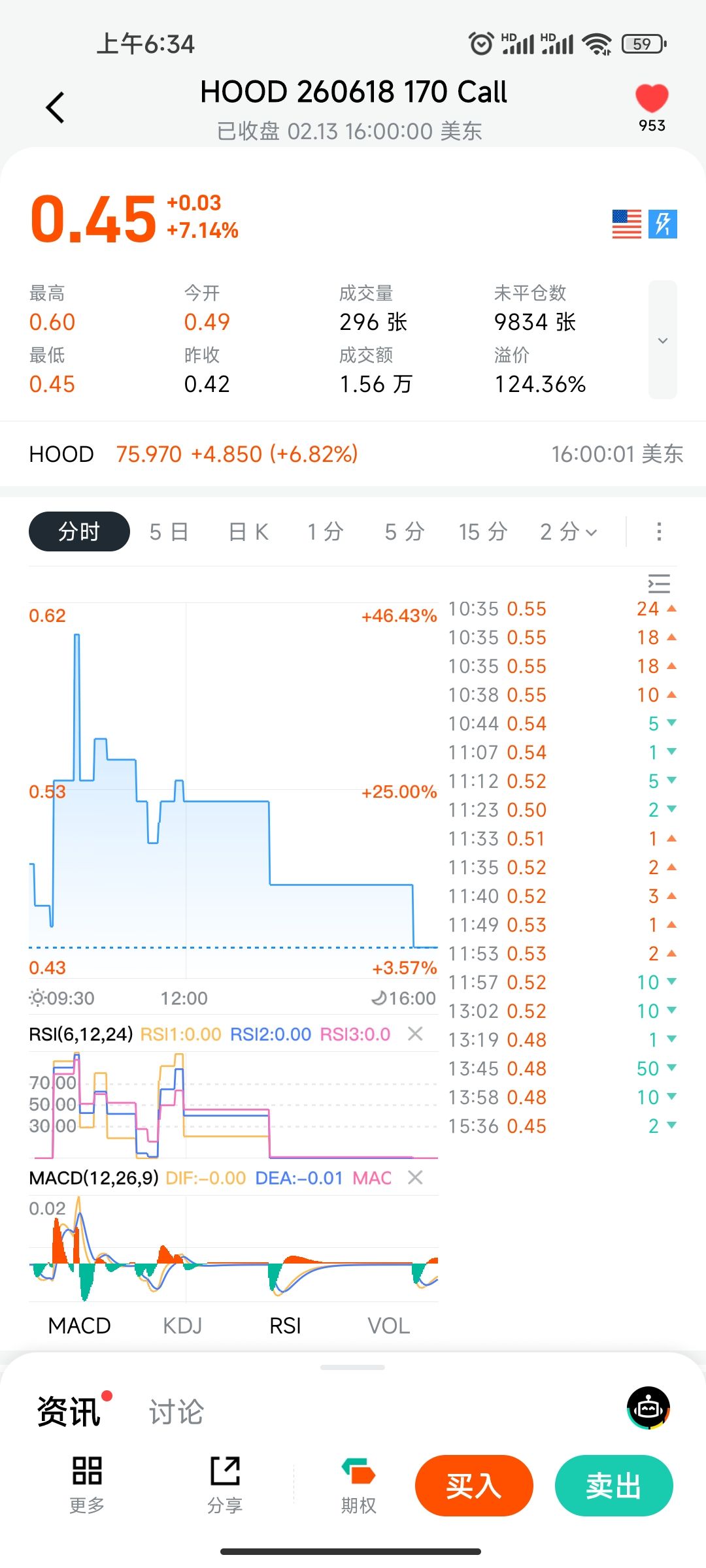Image resolution: width=706 pixels, height=1568 pixels.
Task: Switch to the 讨论 tab
Action: (x=176, y=1413)
